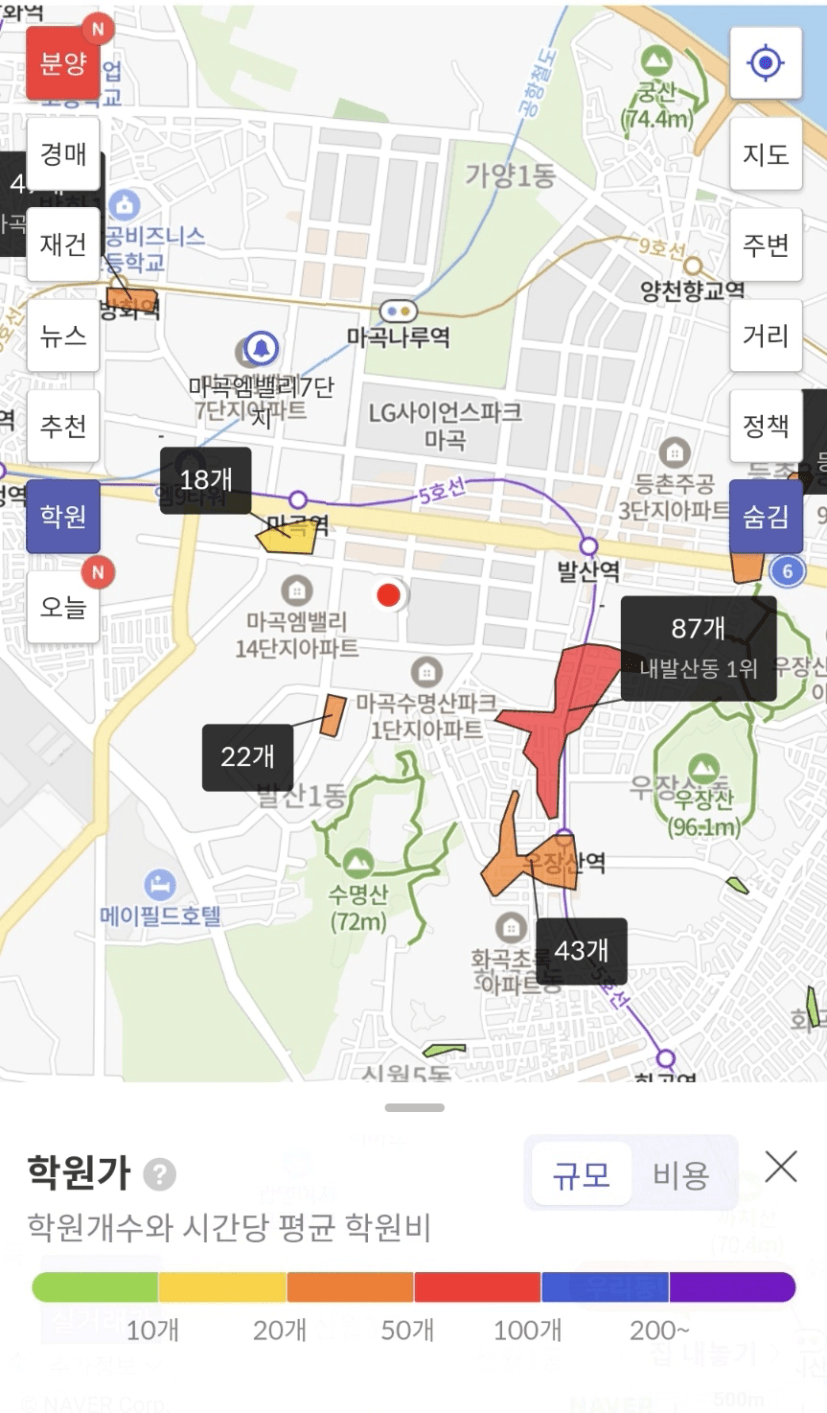The width and height of the screenshot is (827, 1413).
Task: Tap the 추천 recommendations button
Action: click(63, 425)
